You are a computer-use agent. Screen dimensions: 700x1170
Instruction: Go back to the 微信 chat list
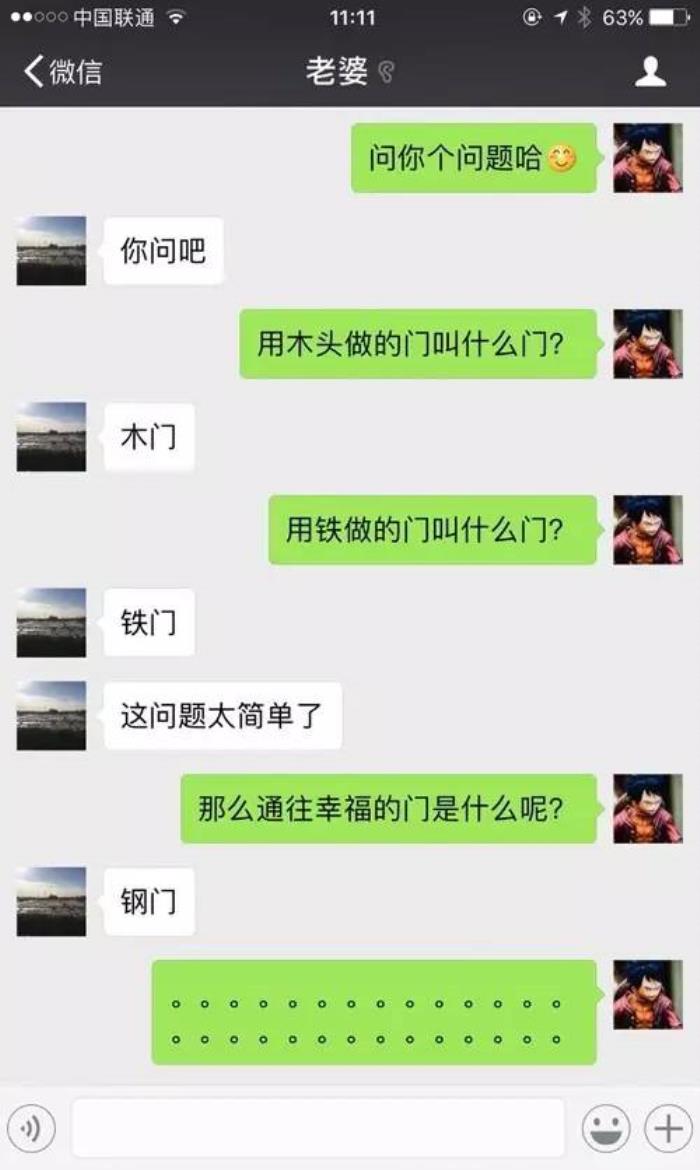(x=62, y=72)
